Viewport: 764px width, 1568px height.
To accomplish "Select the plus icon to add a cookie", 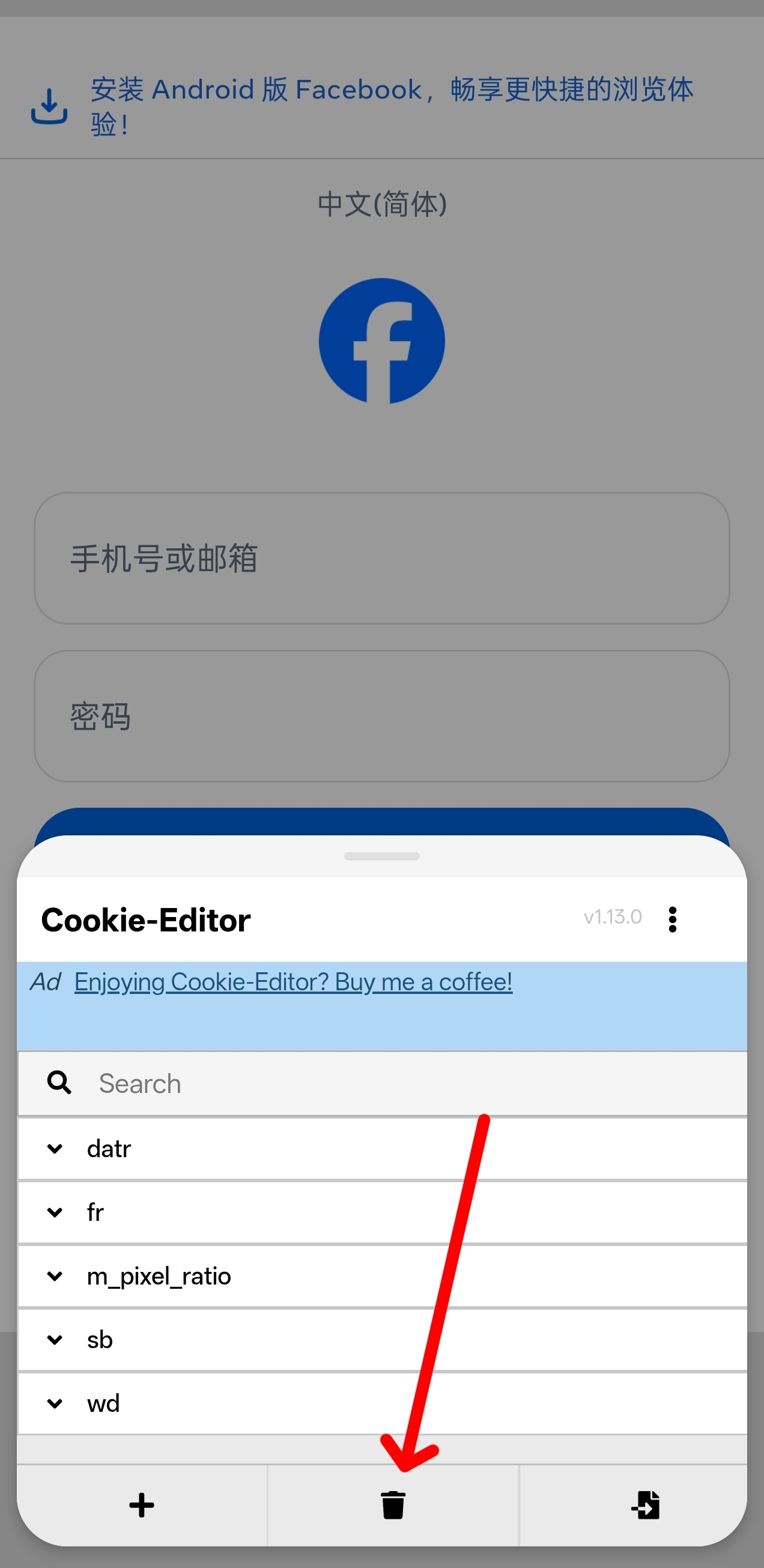I will [141, 1506].
